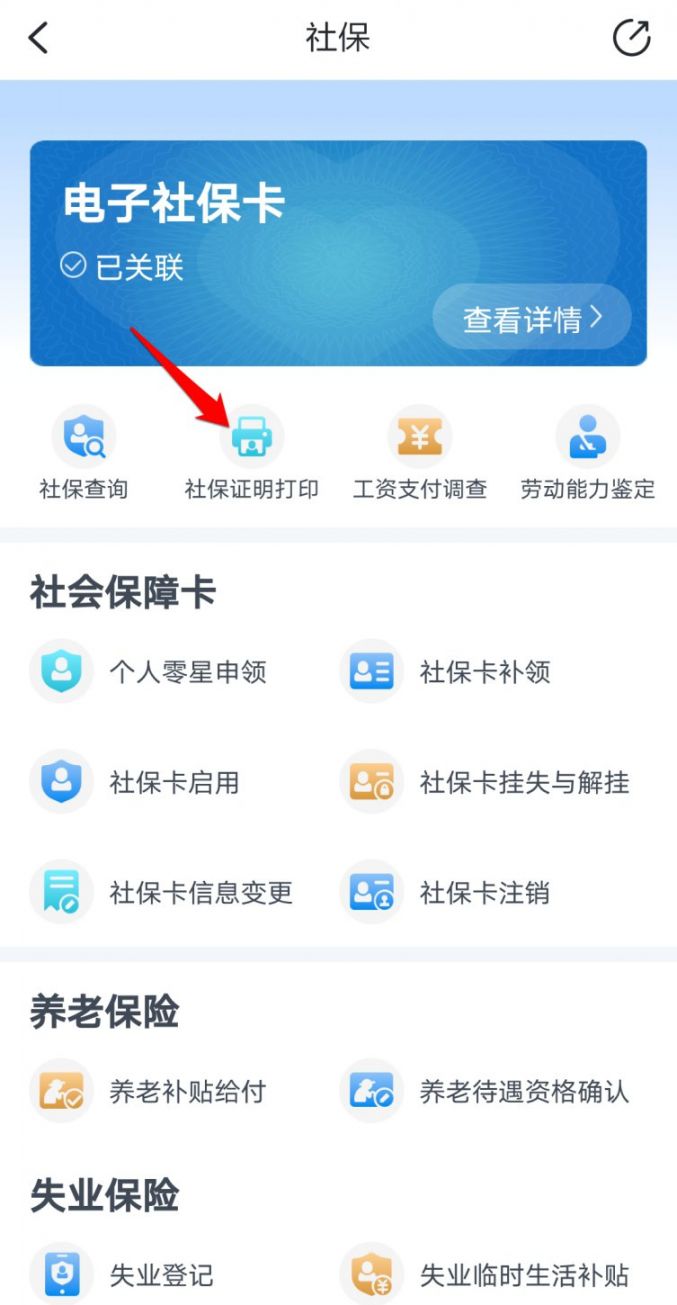Screen dimensions: 677x1305
Task: Open 劳动能力鉴定
Action: 588,454
